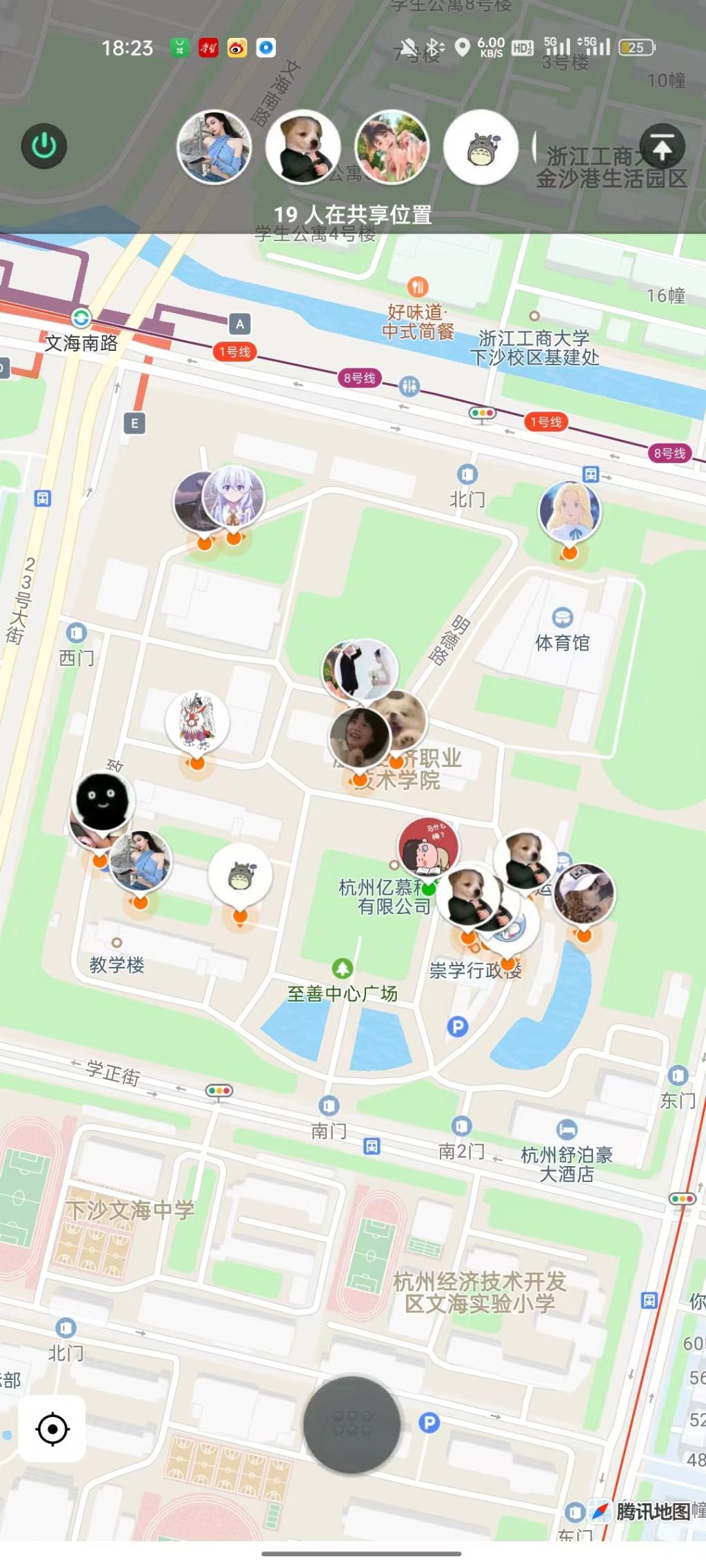
Task: Select the puppy in suit avatar in top row
Action: (303, 147)
